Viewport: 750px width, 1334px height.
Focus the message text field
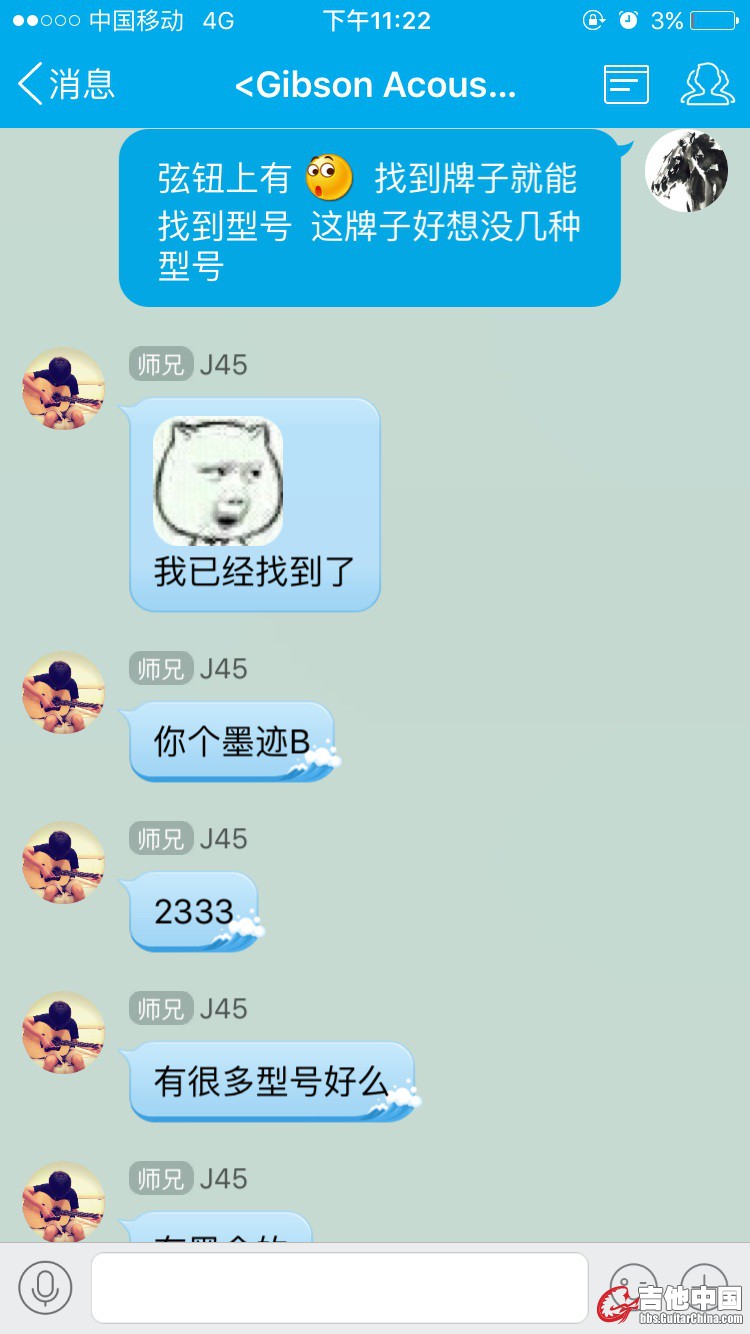point(340,1288)
